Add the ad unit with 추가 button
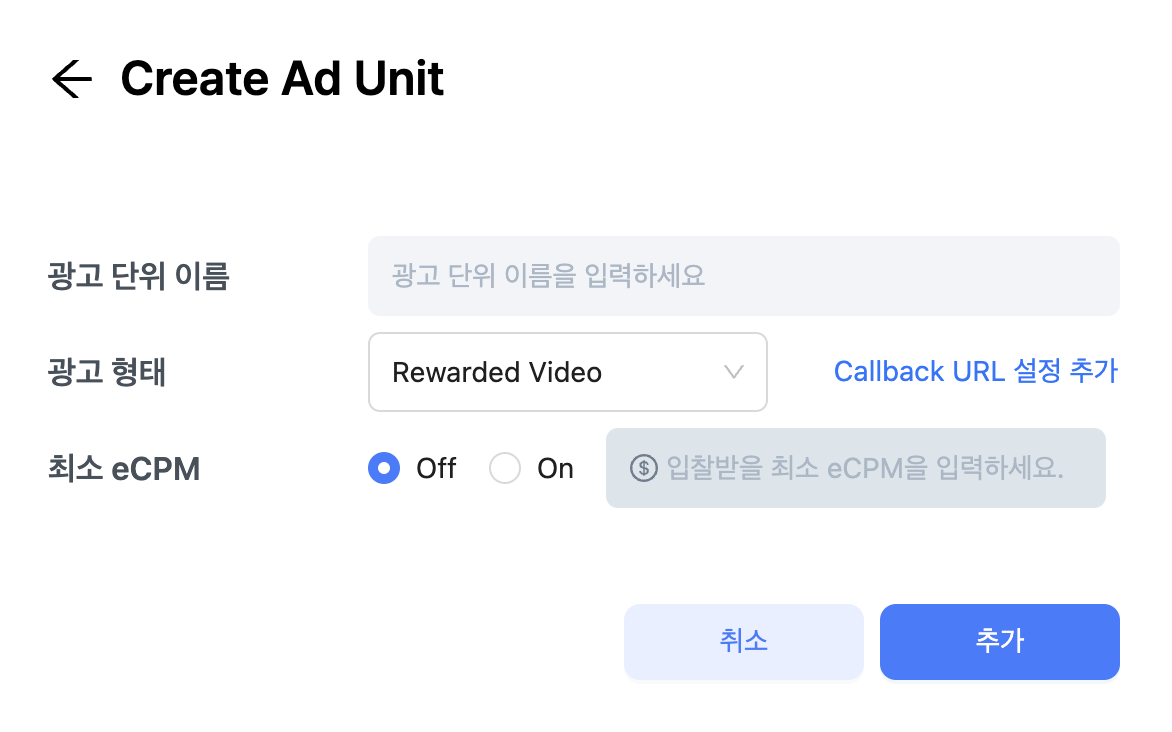 (999, 641)
